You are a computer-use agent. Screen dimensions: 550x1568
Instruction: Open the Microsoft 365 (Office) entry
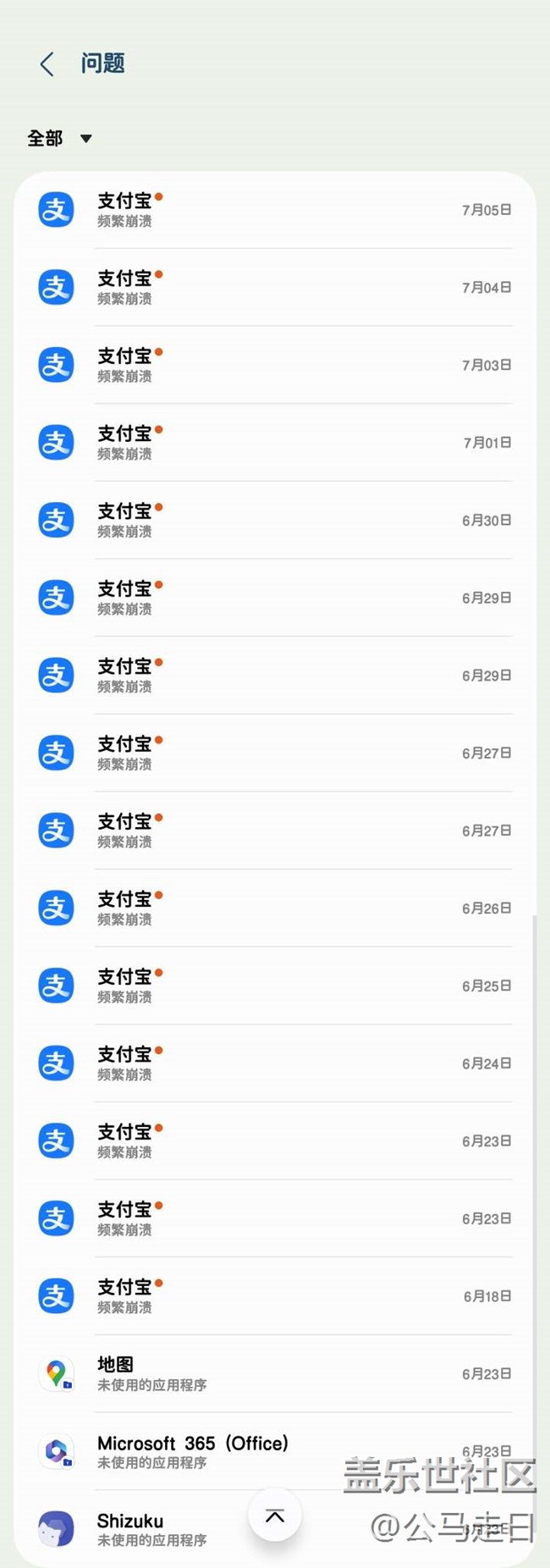[x=195, y=1451]
